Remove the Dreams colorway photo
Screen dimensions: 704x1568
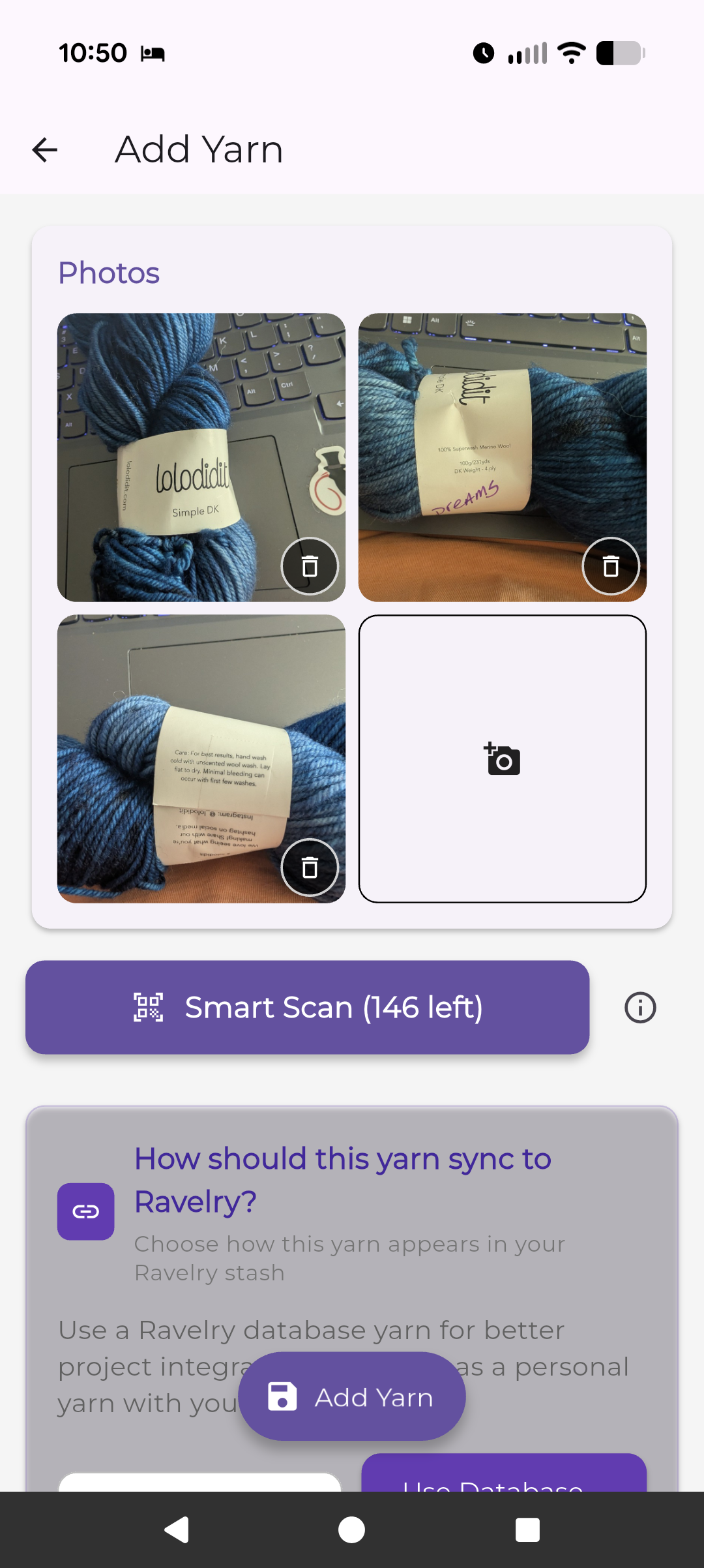pyautogui.click(x=610, y=566)
